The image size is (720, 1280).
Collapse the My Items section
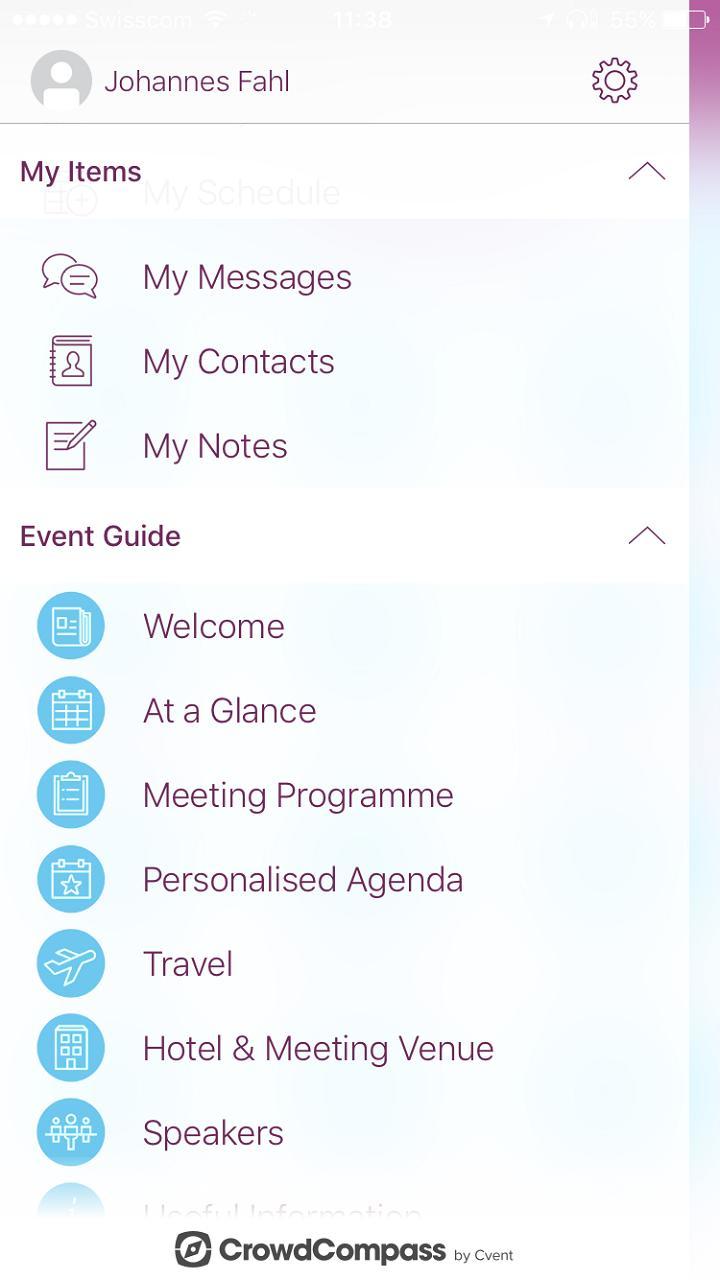coord(647,170)
